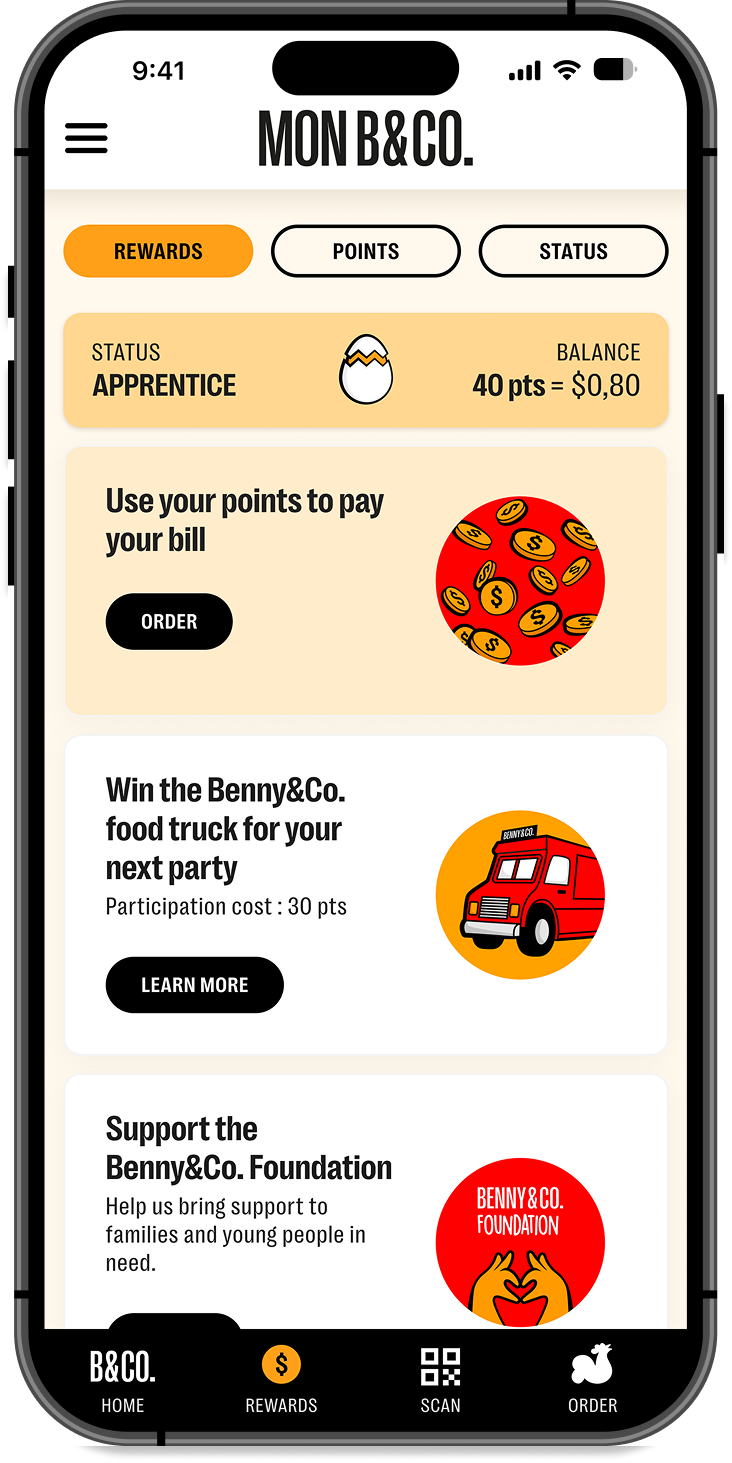This screenshot has width=732, height=1463.
Task: Switch to the STATUS tab
Action: tap(573, 251)
